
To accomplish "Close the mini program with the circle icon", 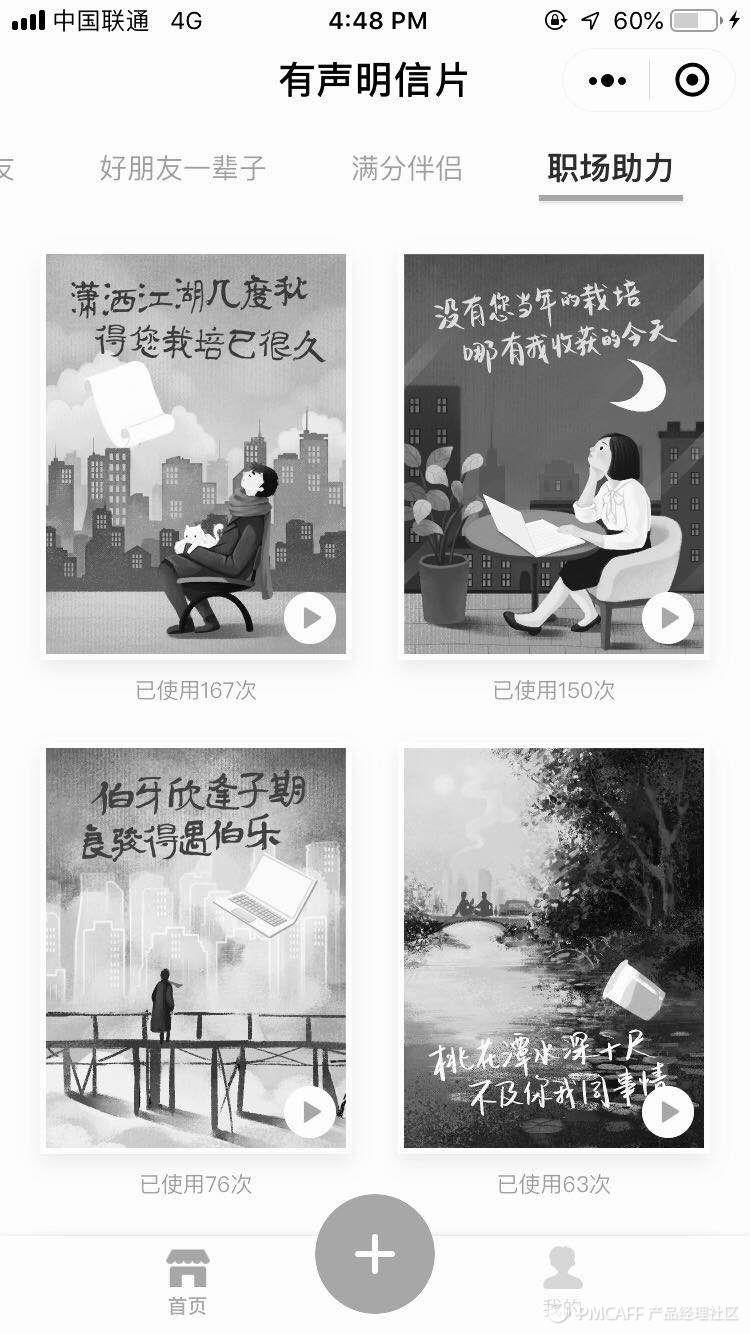I will pyautogui.click(x=692, y=81).
